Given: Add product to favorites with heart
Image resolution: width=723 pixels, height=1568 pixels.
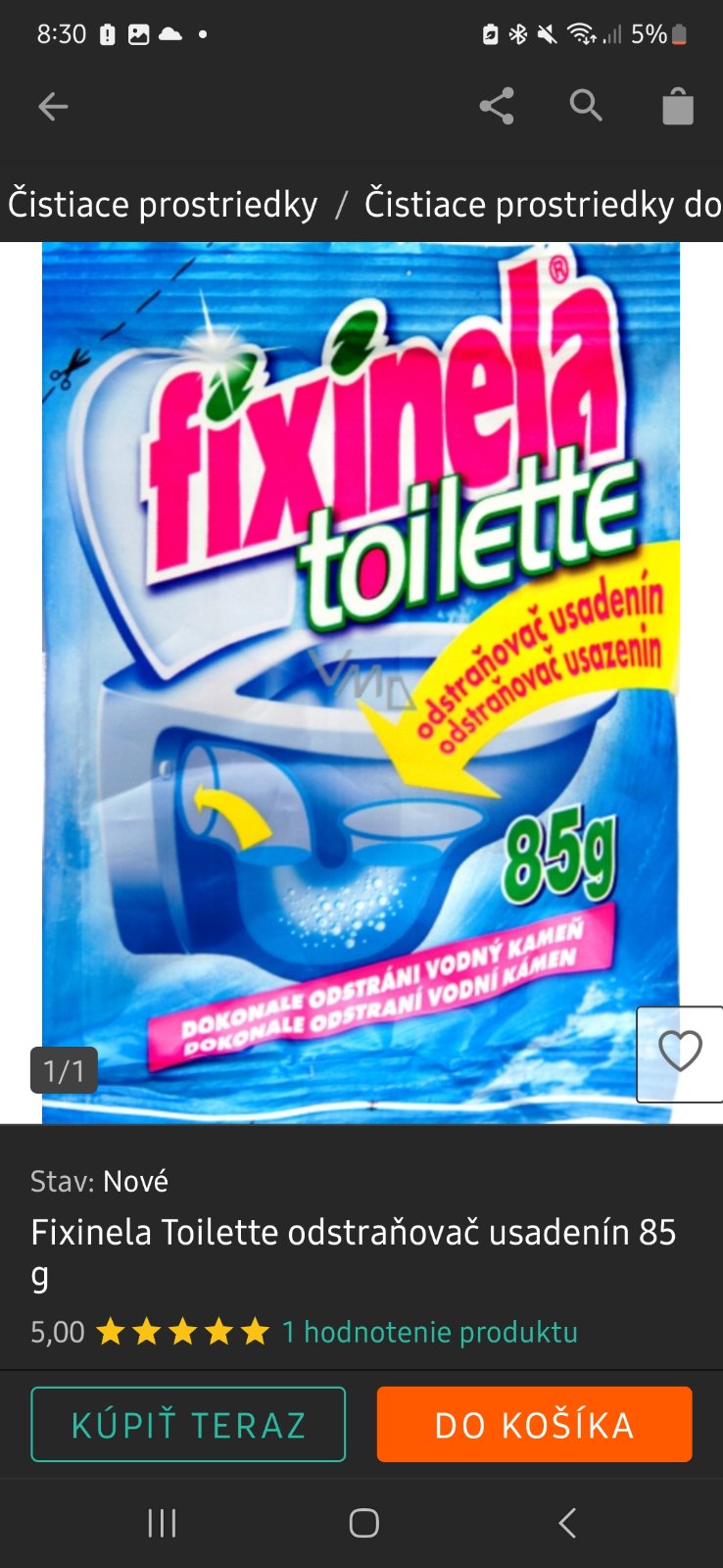Looking at the screenshot, I should point(680,1053).
